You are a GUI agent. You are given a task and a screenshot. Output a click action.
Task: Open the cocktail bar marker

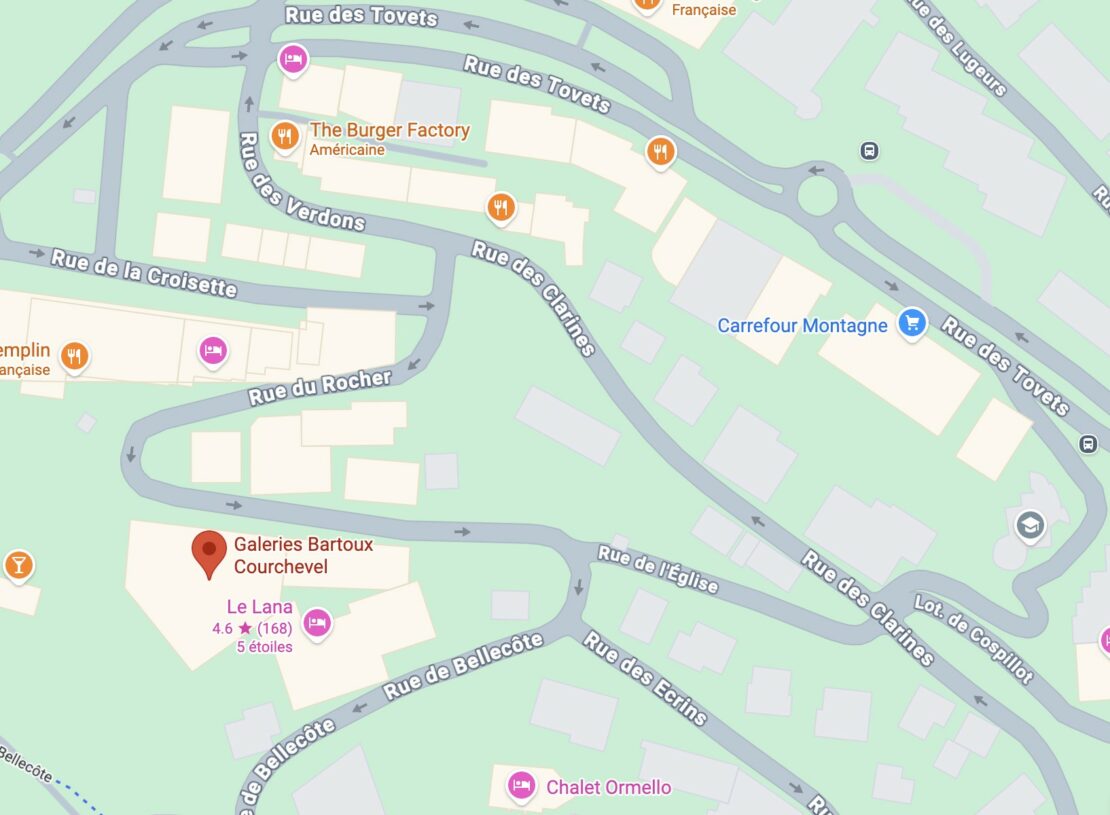[x=18, y=565]
